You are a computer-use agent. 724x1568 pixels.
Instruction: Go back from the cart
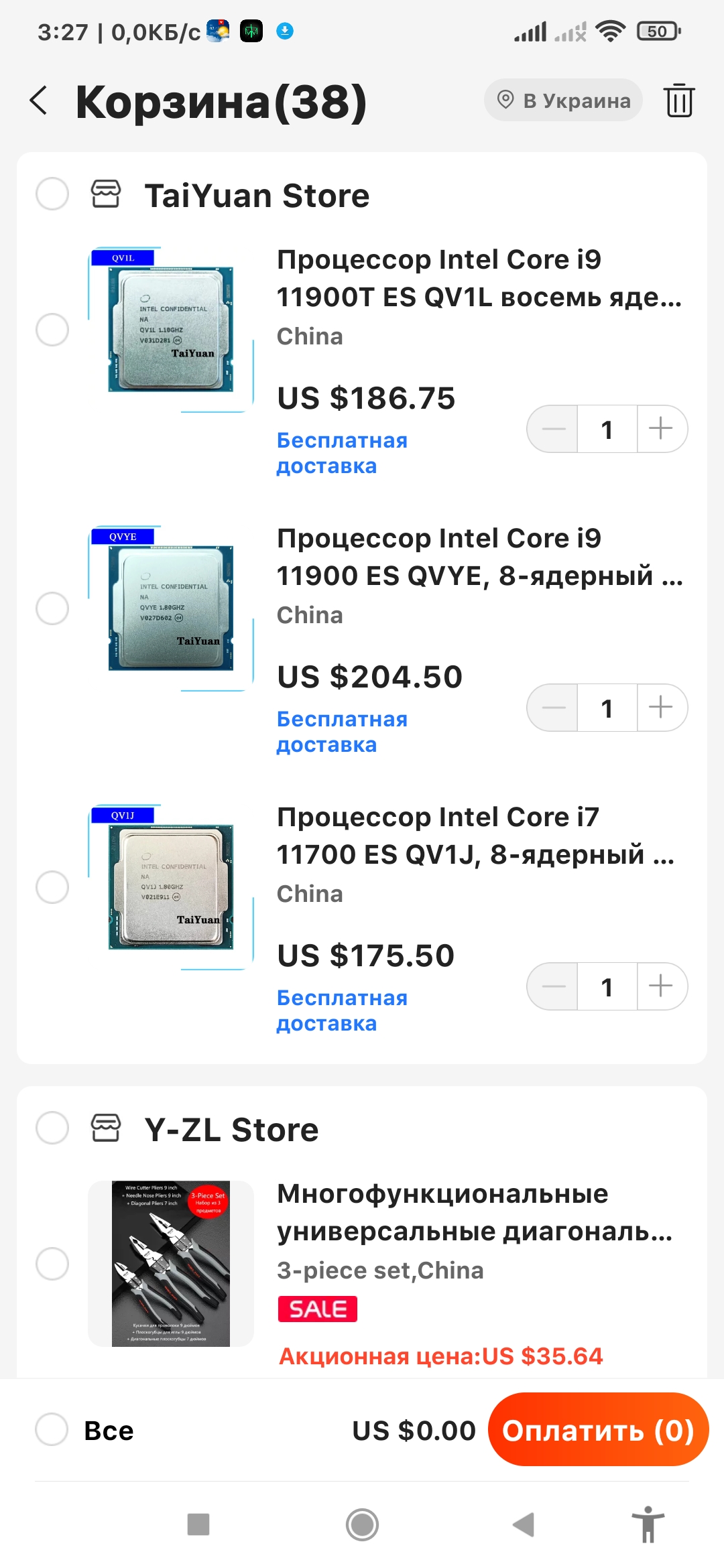pyautogui.click(x=39, y=101)
